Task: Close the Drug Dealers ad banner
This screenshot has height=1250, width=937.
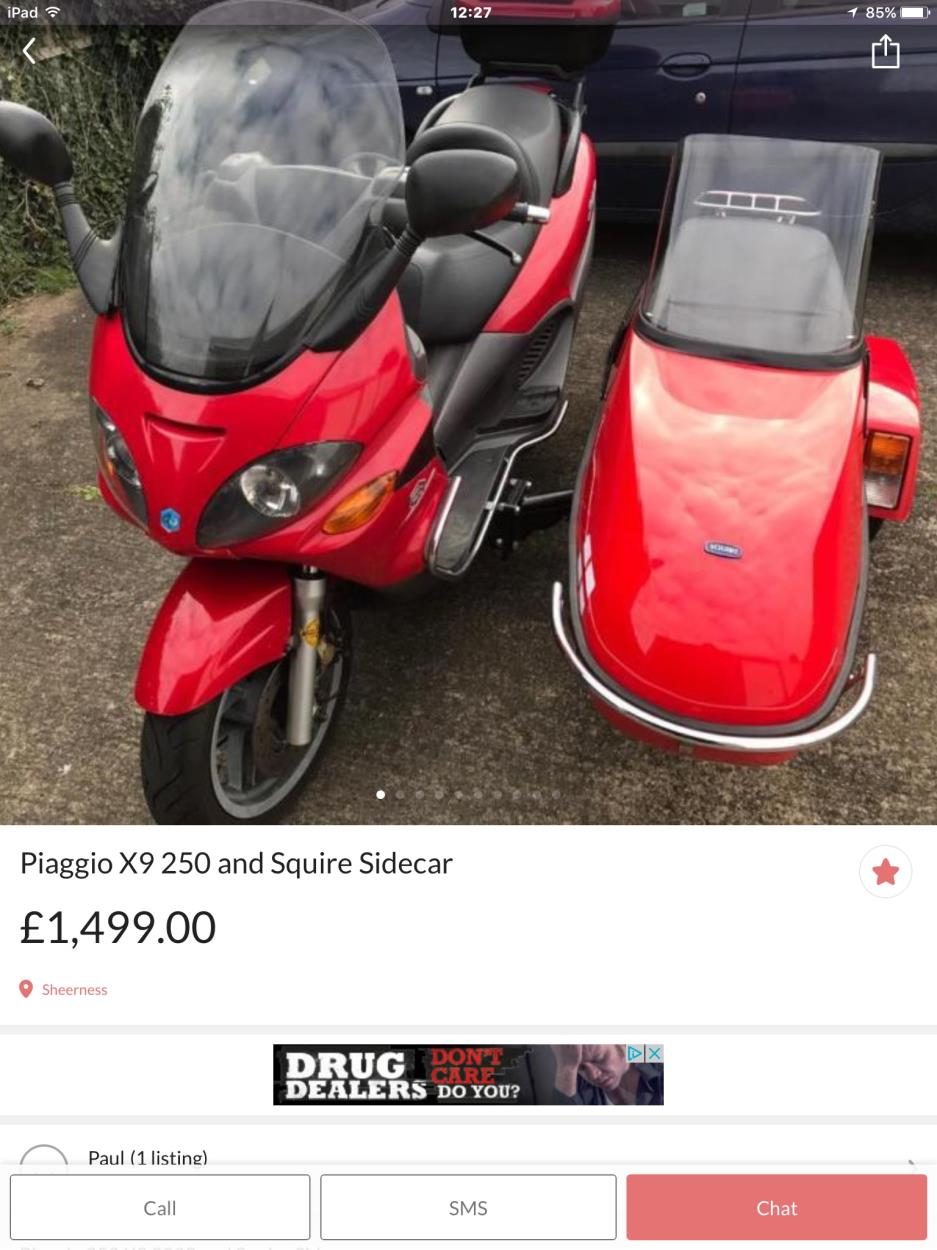Action: click(654, 1053)
